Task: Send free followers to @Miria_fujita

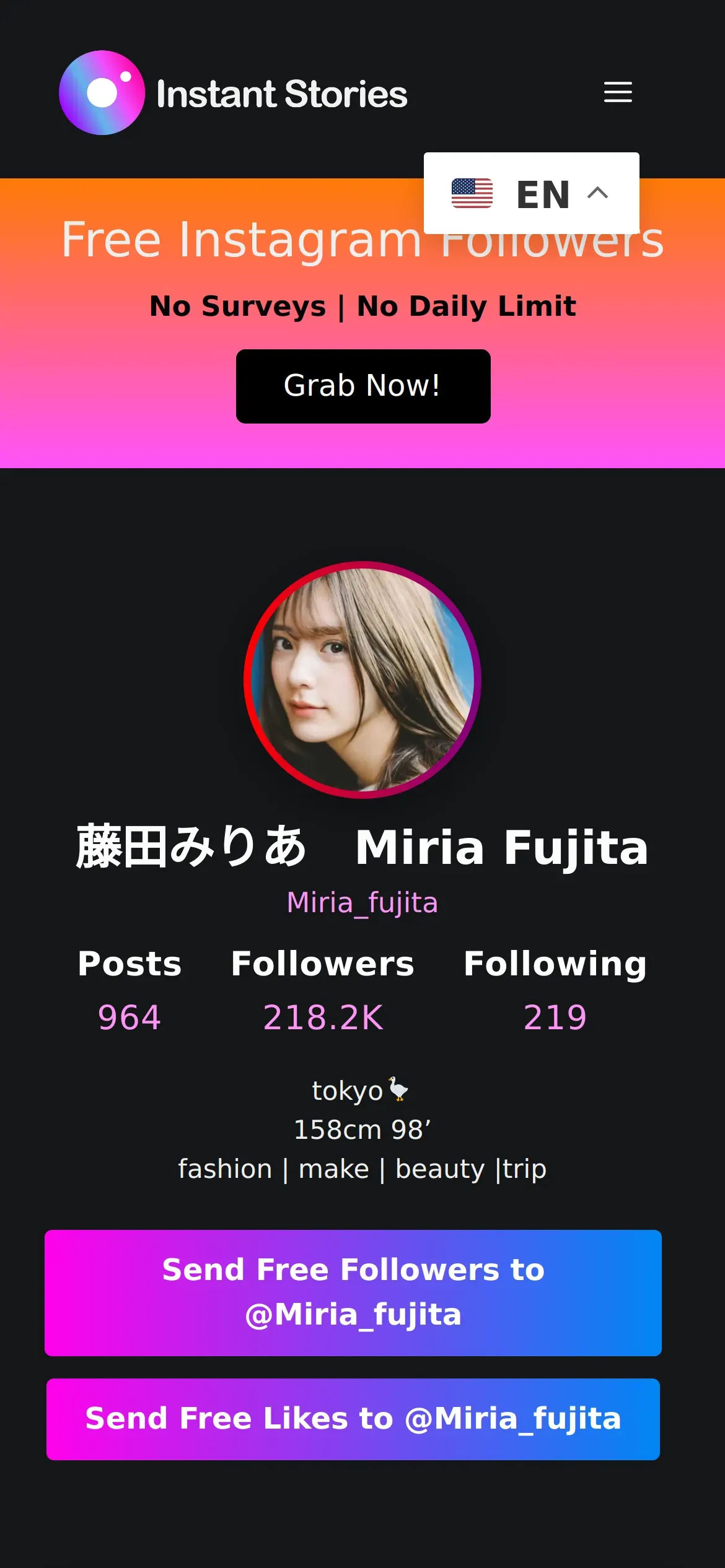Action: 353,1292
